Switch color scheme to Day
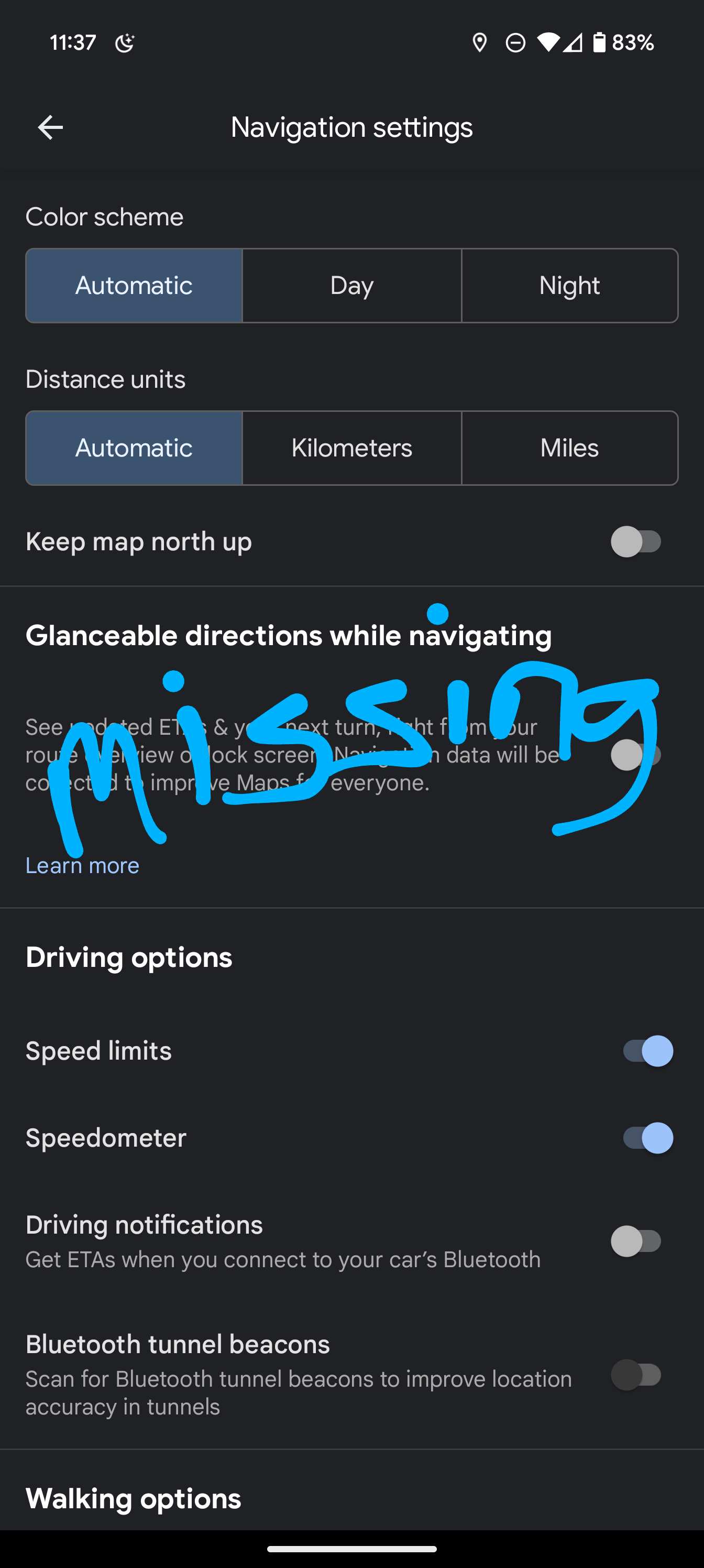 351,286
